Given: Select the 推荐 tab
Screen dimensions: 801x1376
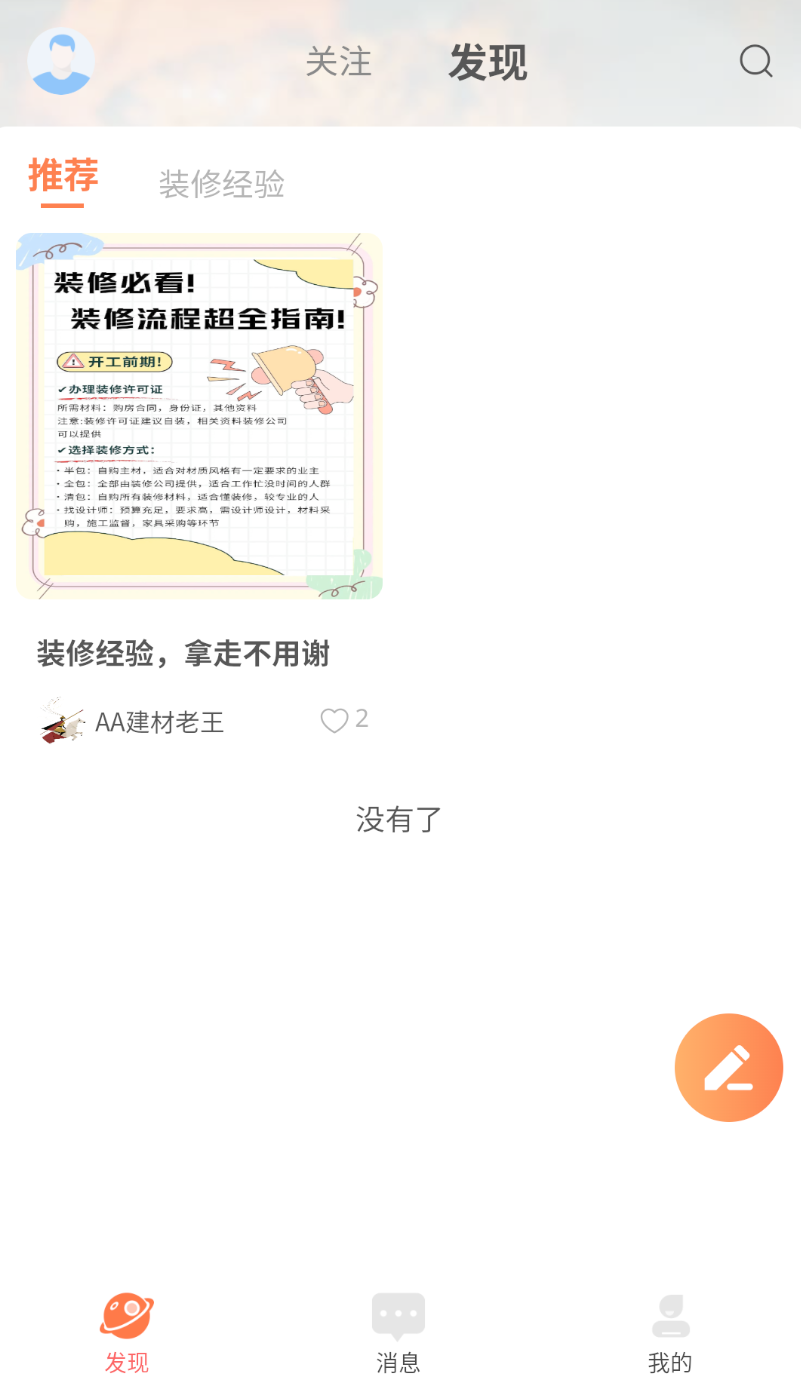Looking at the screenshot, I should tap(61, 176).
